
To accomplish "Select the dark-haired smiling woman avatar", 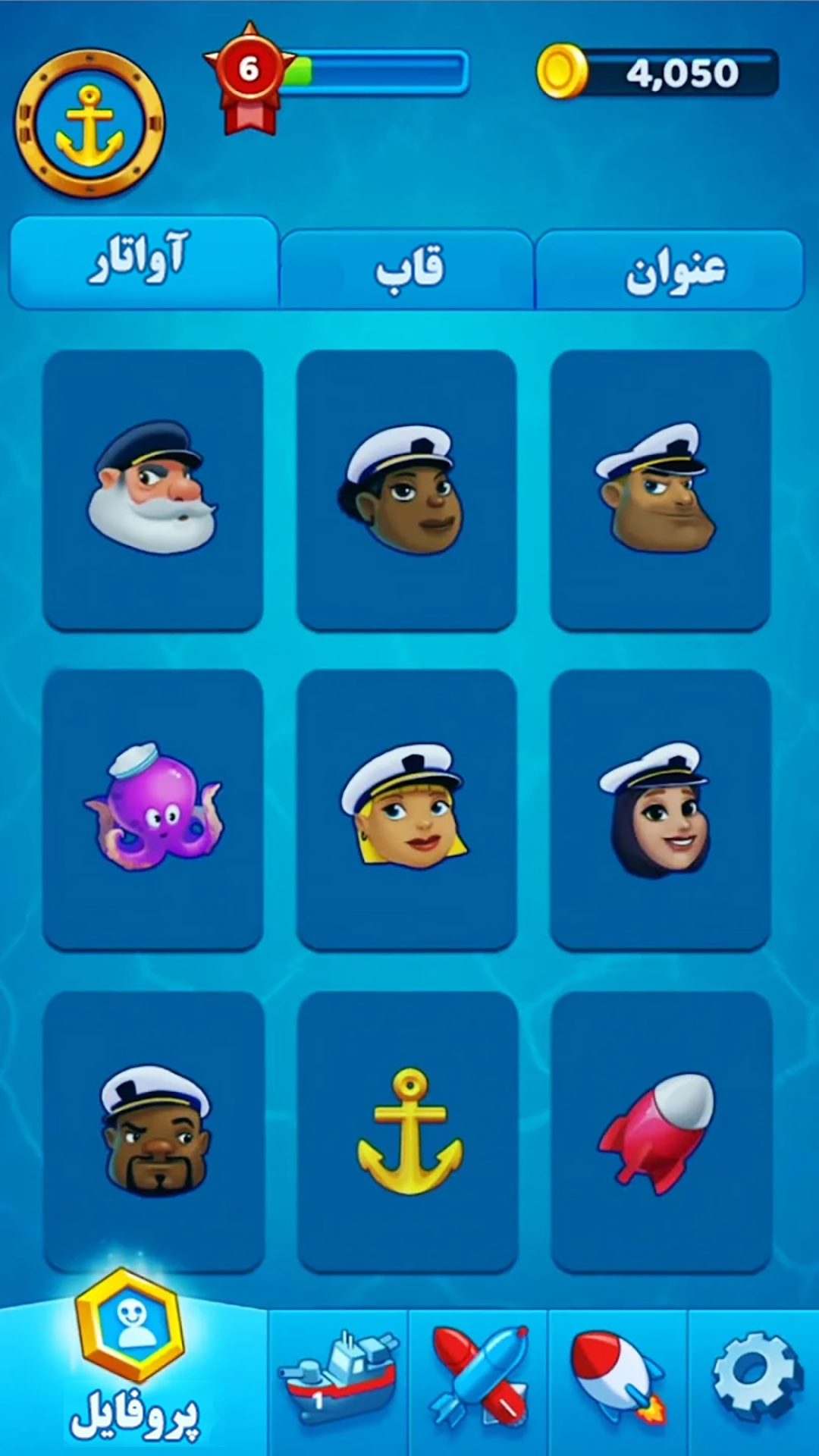I will [660, 808].
